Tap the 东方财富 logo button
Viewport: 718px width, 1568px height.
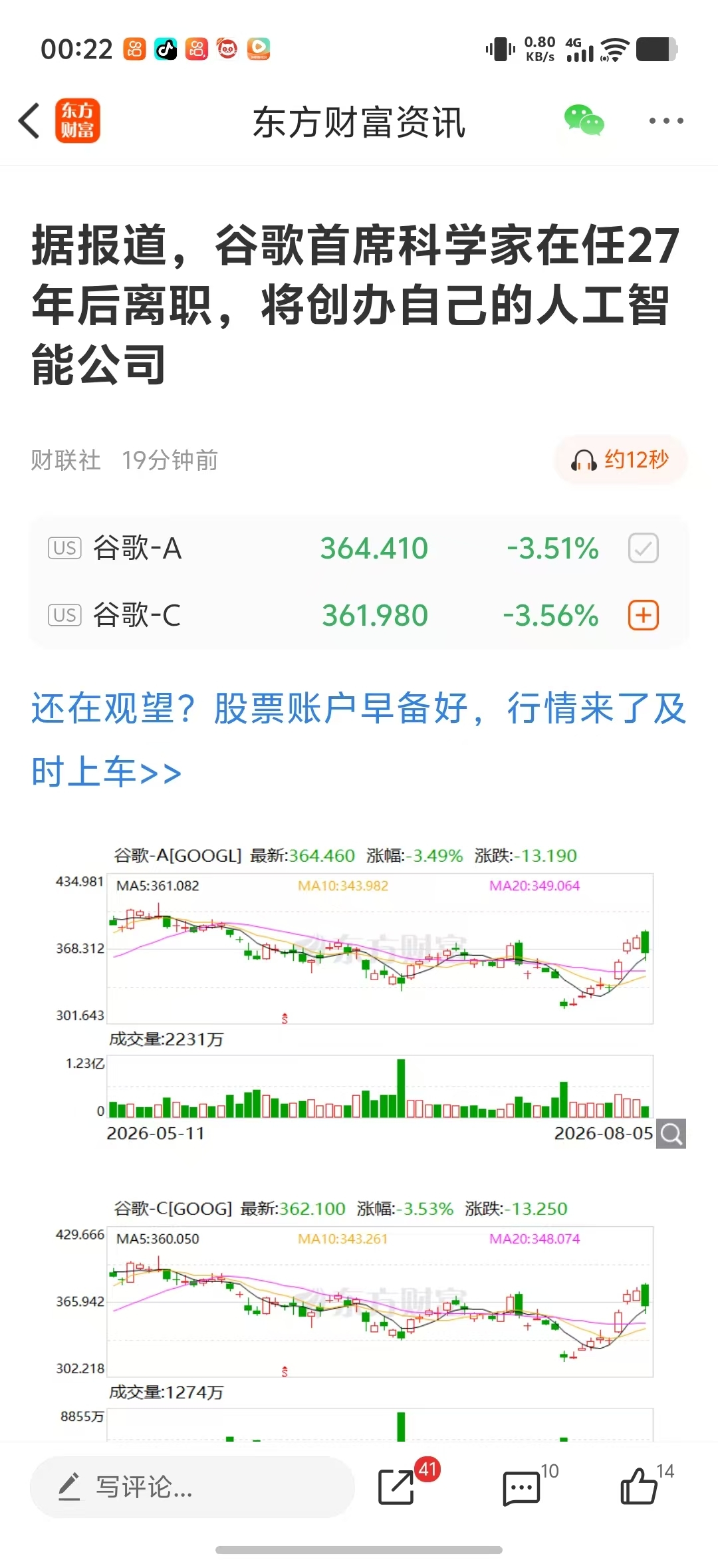tap(78, 121)
